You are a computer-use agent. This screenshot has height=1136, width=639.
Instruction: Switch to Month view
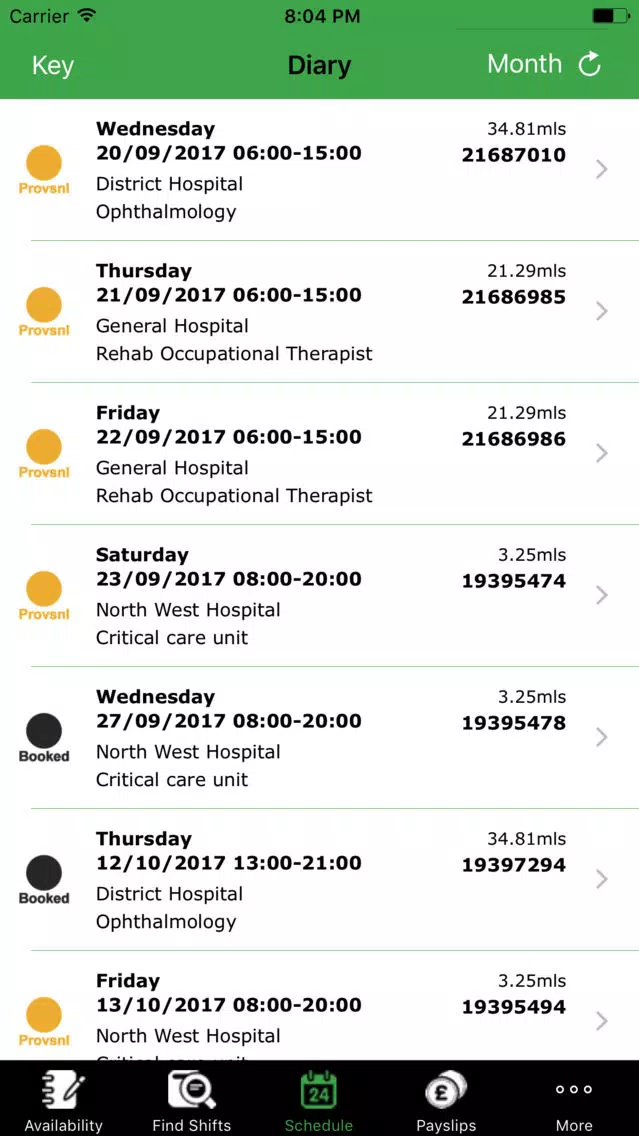click(525, 64)
